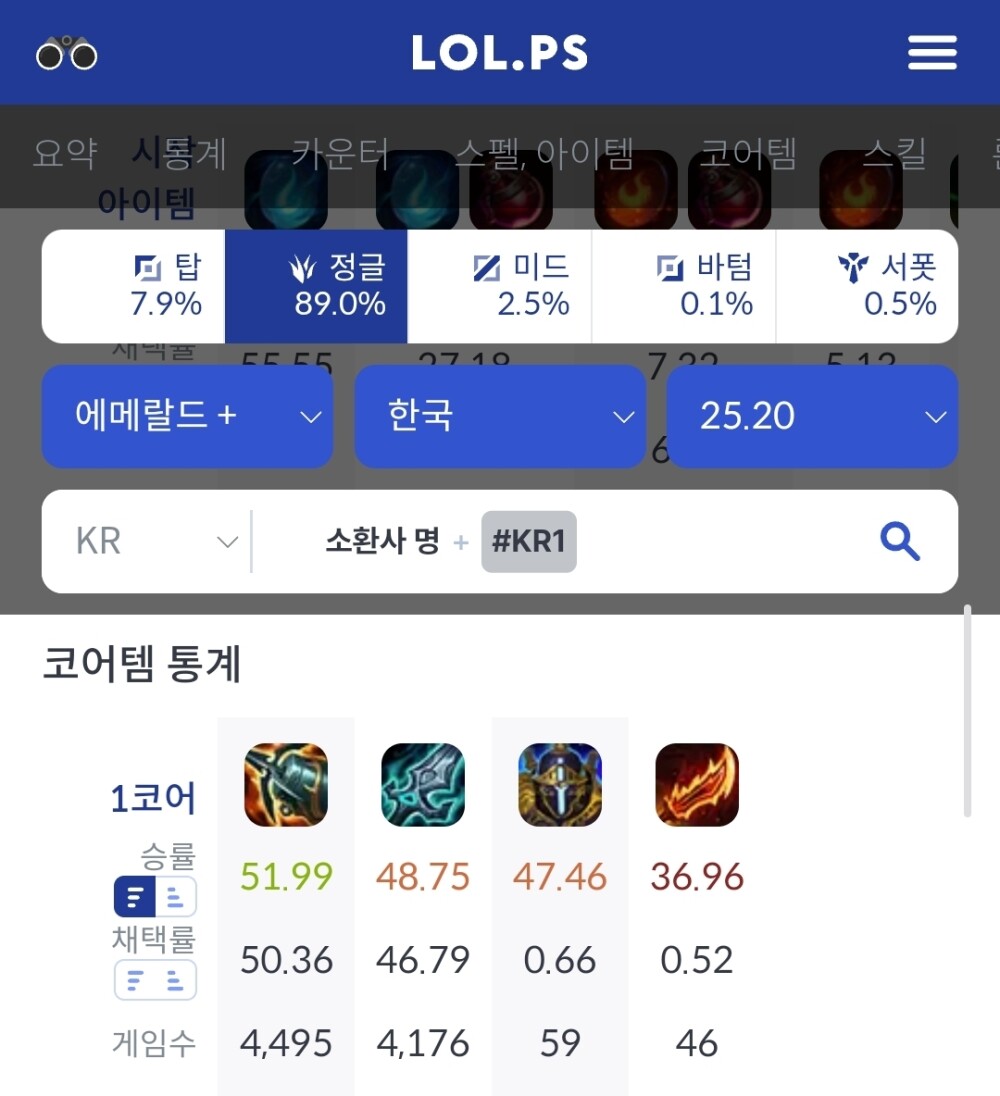The image size is (1000, 1096).
Task: Expand the 에메랄드 + tier dropdown
Action: pyautogui.click(x=187, y=415)
